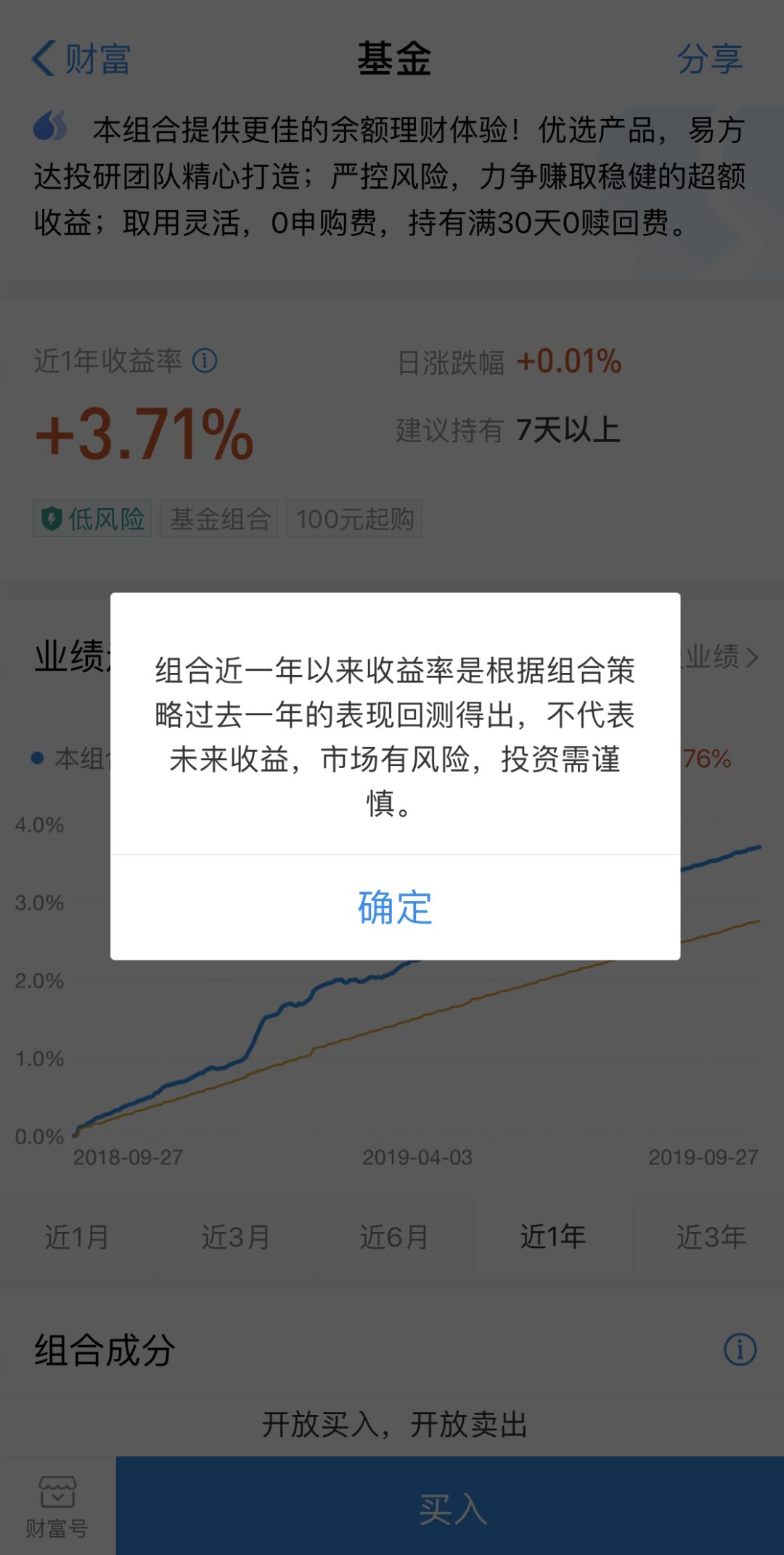784x1555 pixels.
Task: Confirm the dialog with 确定
Action: 395,907
